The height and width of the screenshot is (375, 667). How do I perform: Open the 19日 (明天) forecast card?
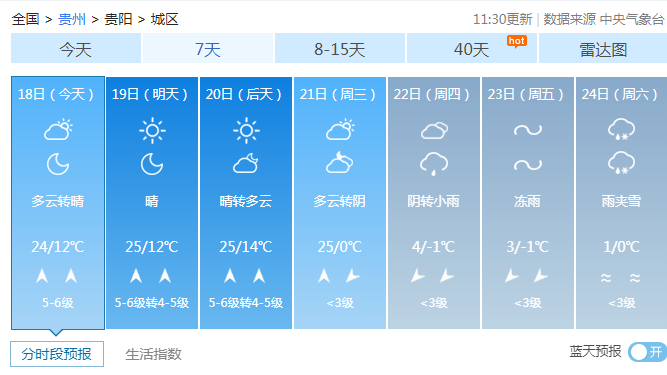[152, 203]
